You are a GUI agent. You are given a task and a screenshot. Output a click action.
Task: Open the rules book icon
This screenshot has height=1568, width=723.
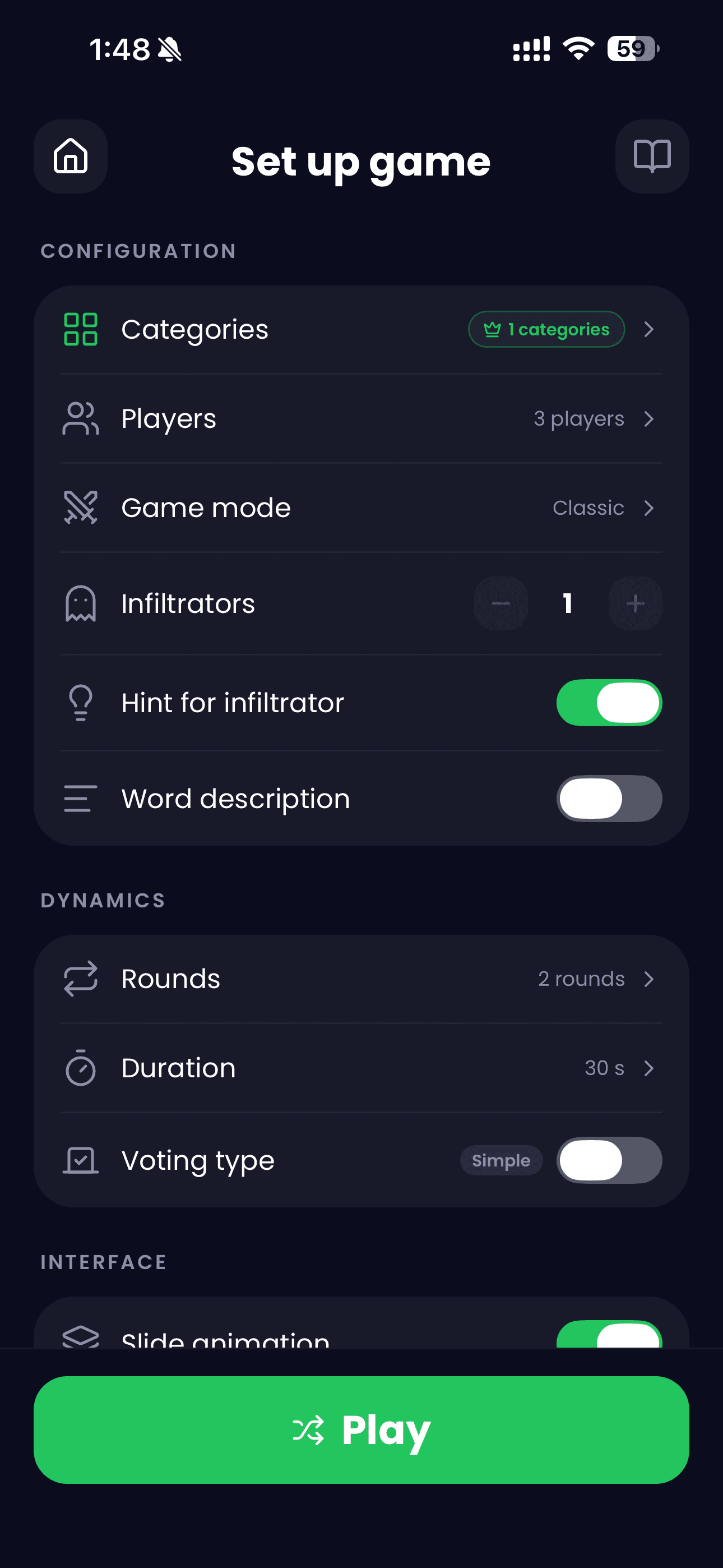pyautogui.click(x=652, y=156)
